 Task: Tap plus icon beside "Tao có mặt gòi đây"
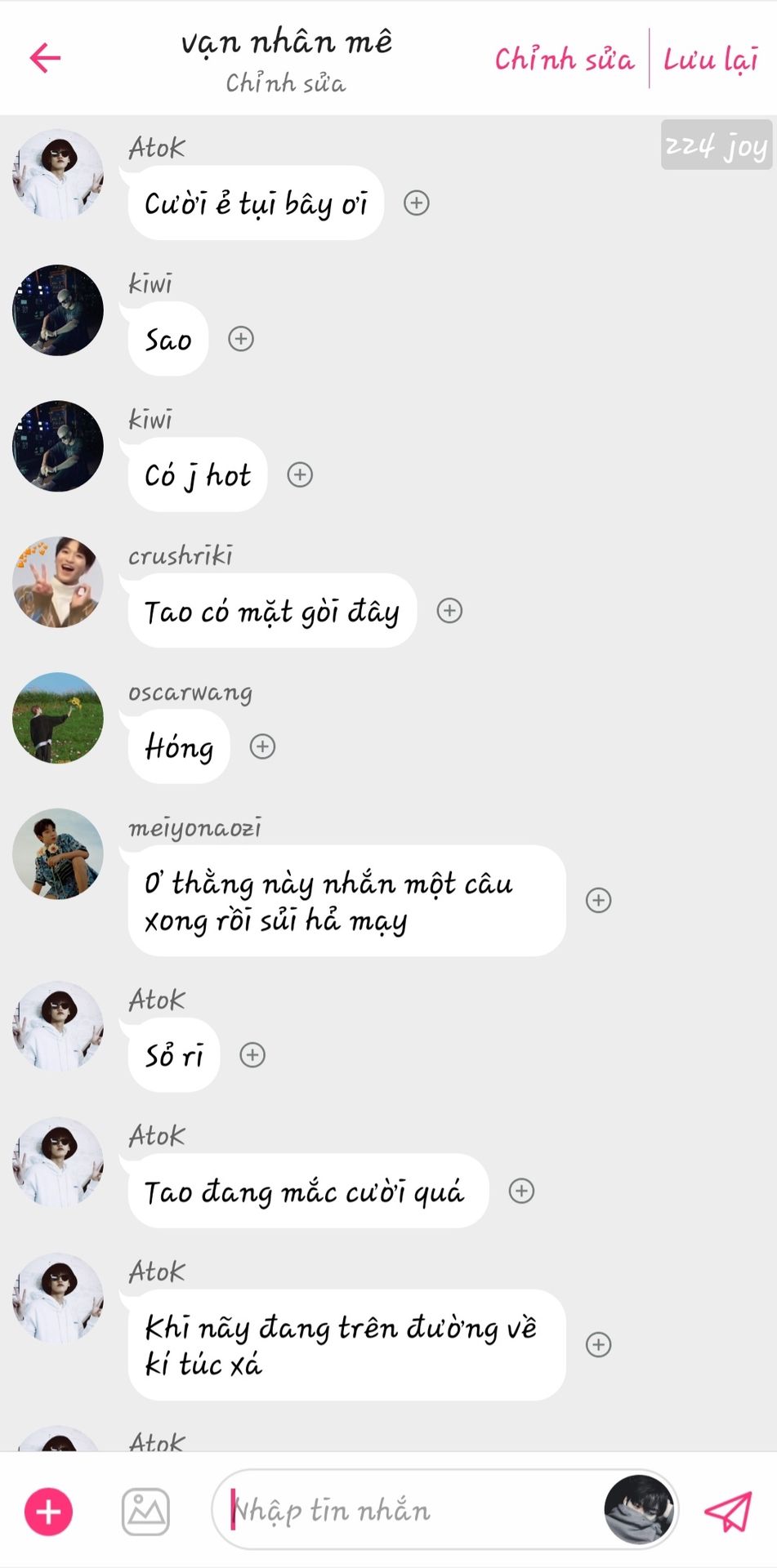point(449,611)
